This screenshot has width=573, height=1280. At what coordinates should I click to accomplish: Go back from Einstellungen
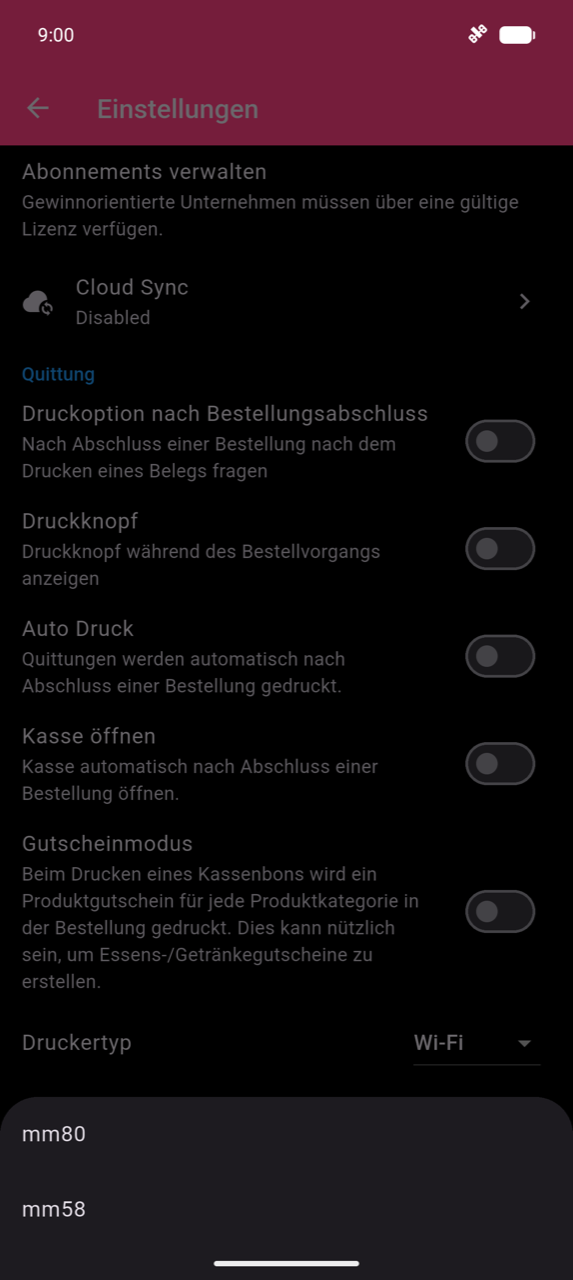pyautogui.click(x=38, y=108)
